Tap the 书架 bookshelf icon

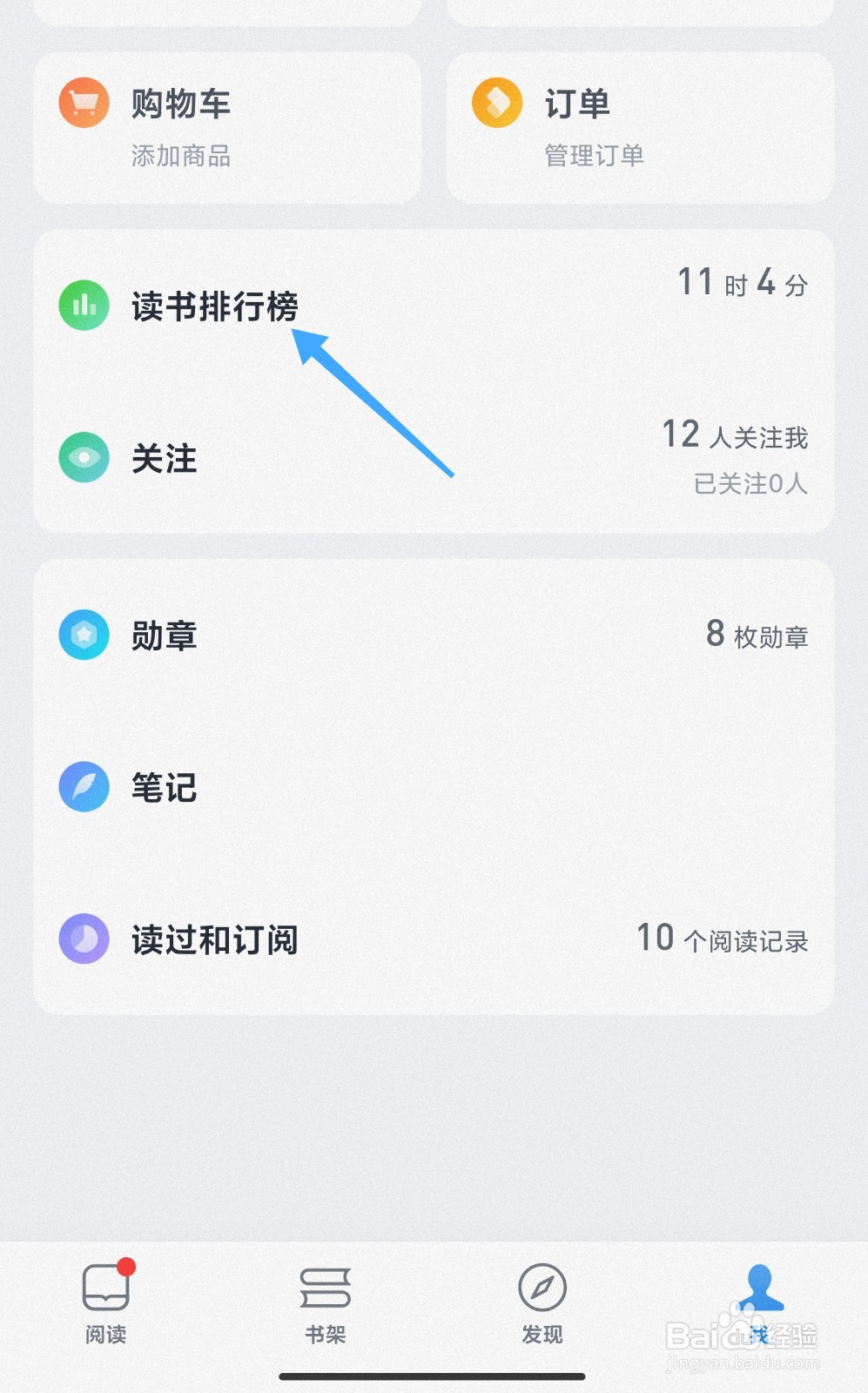[x=325, y=1286]
